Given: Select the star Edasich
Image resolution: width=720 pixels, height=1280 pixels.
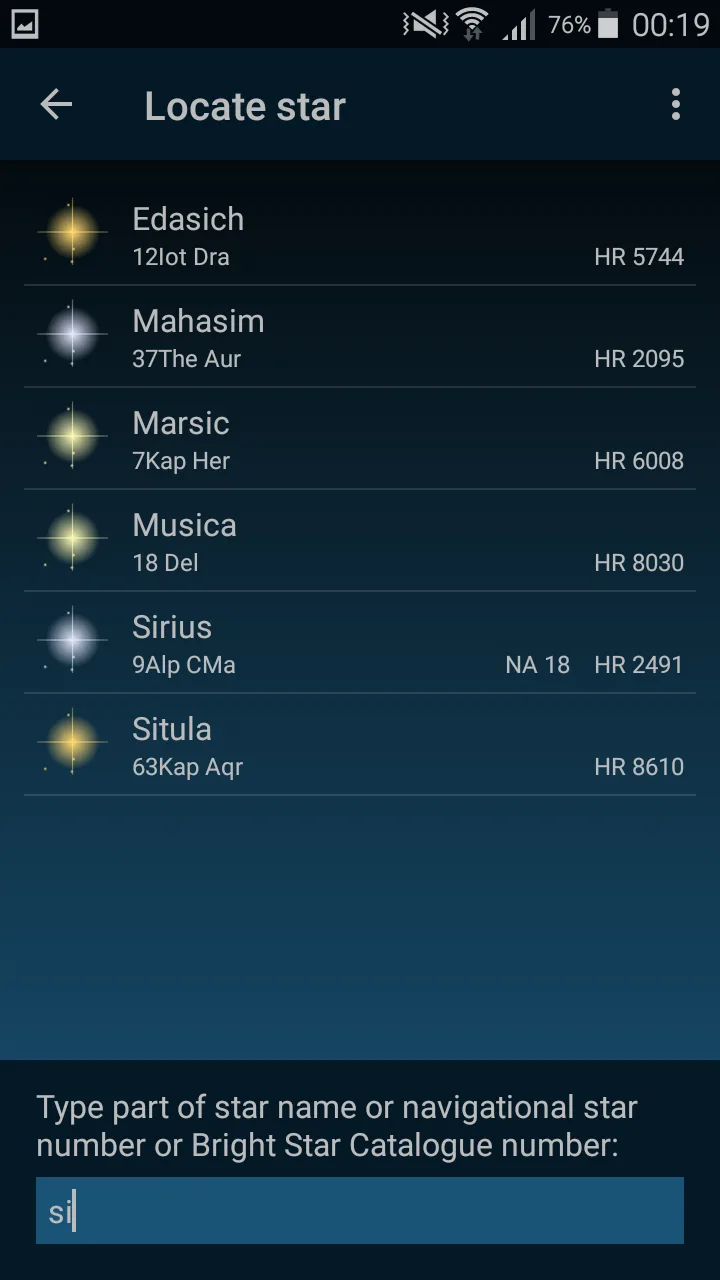Looking at the screenshot, I should pos(360,235).
